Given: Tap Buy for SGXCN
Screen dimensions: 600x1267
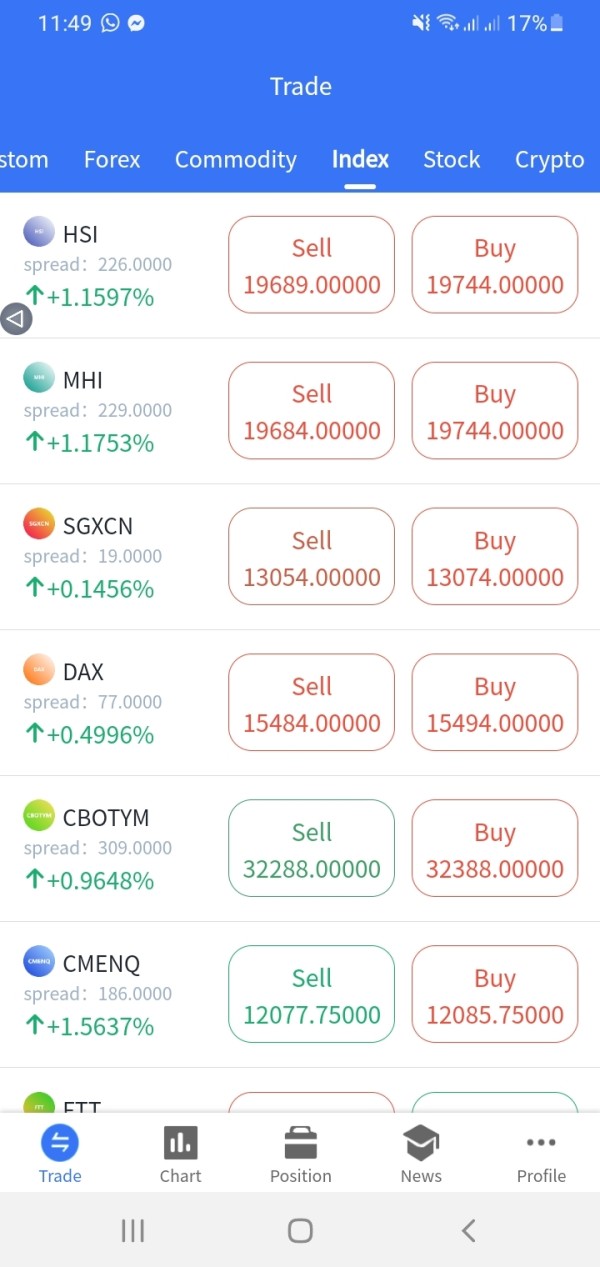Looking at the screenshot, I should click(x=495, y=557).
